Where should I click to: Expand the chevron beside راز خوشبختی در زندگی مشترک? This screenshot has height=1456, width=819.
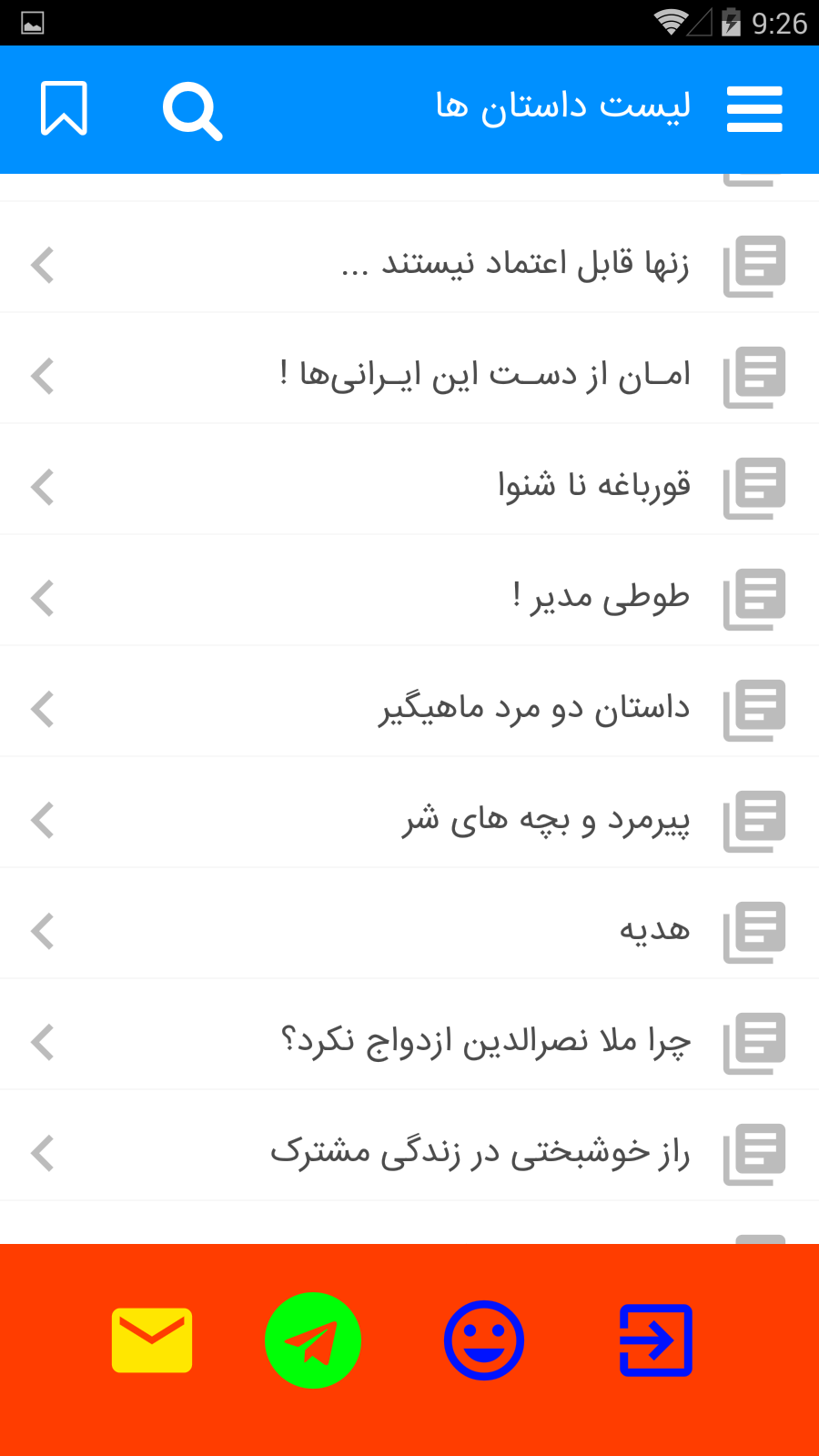42,1154
